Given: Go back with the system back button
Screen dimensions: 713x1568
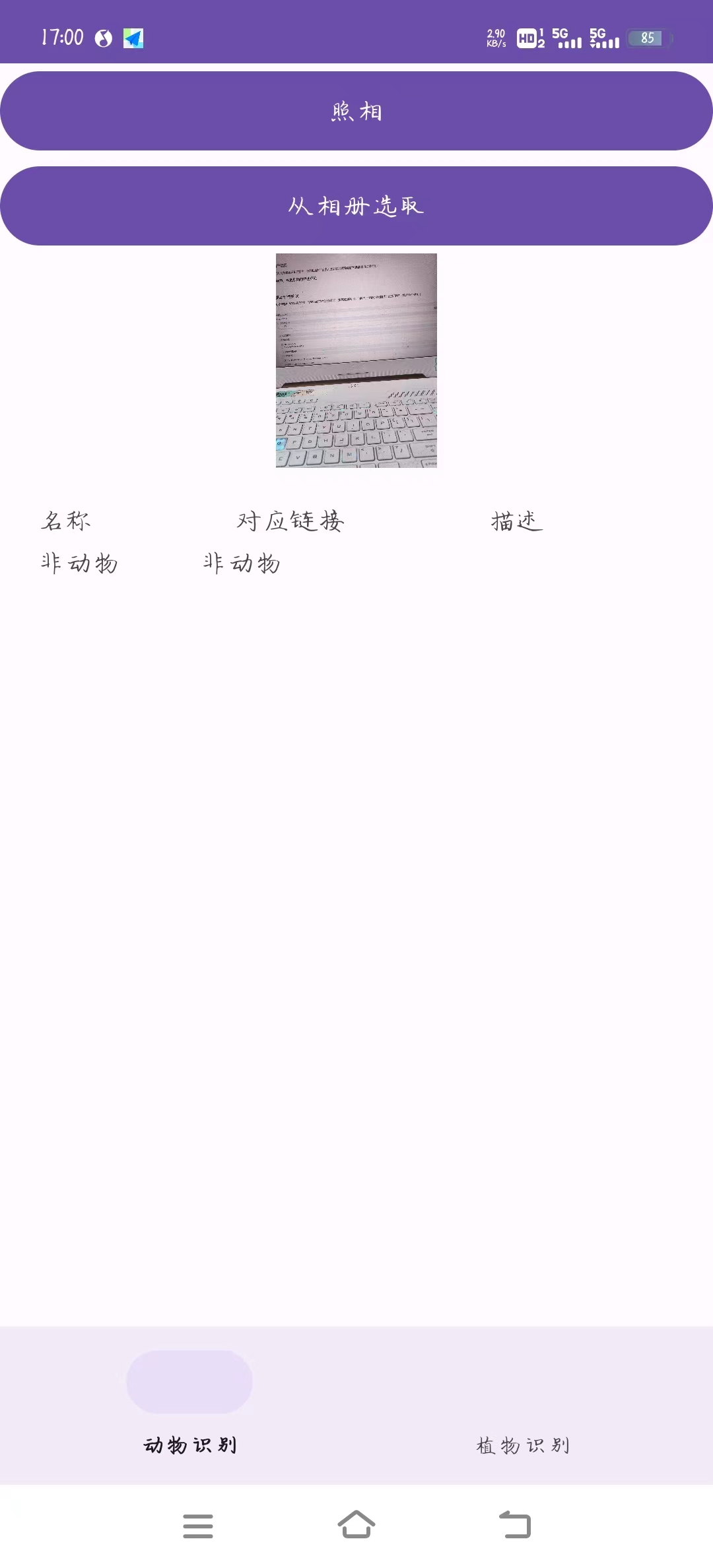Looking at the screenshot, I should (x=515, y=1524).
